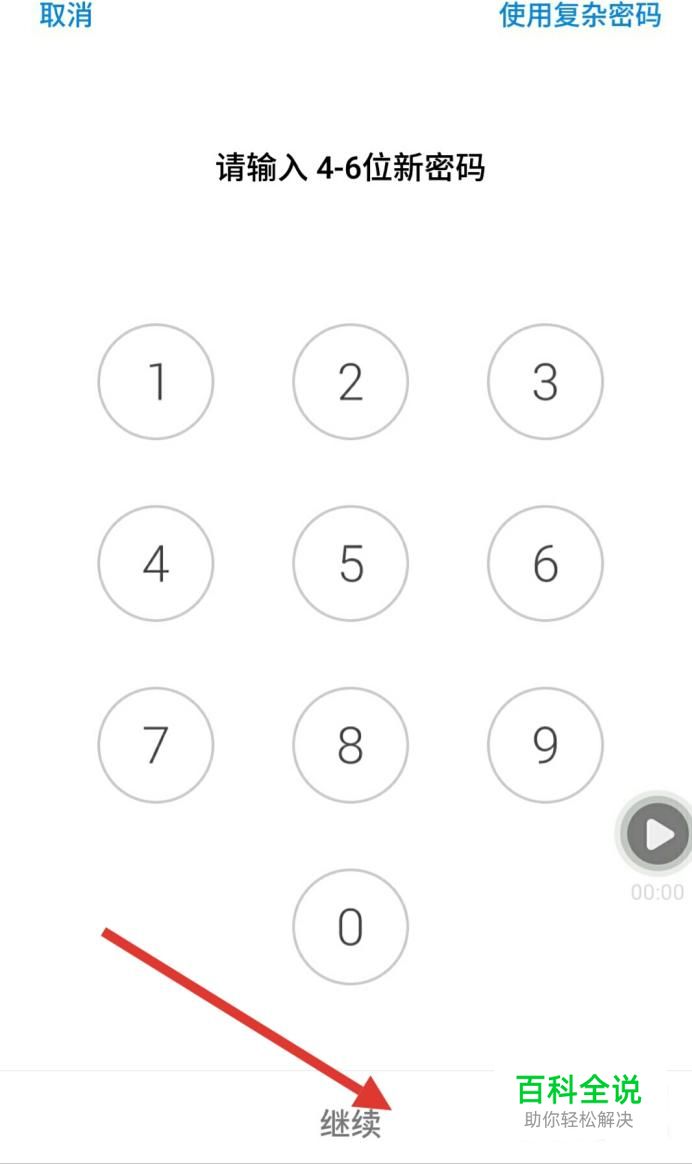Enter digit 3 on the keypad

[x=545, y=382]
